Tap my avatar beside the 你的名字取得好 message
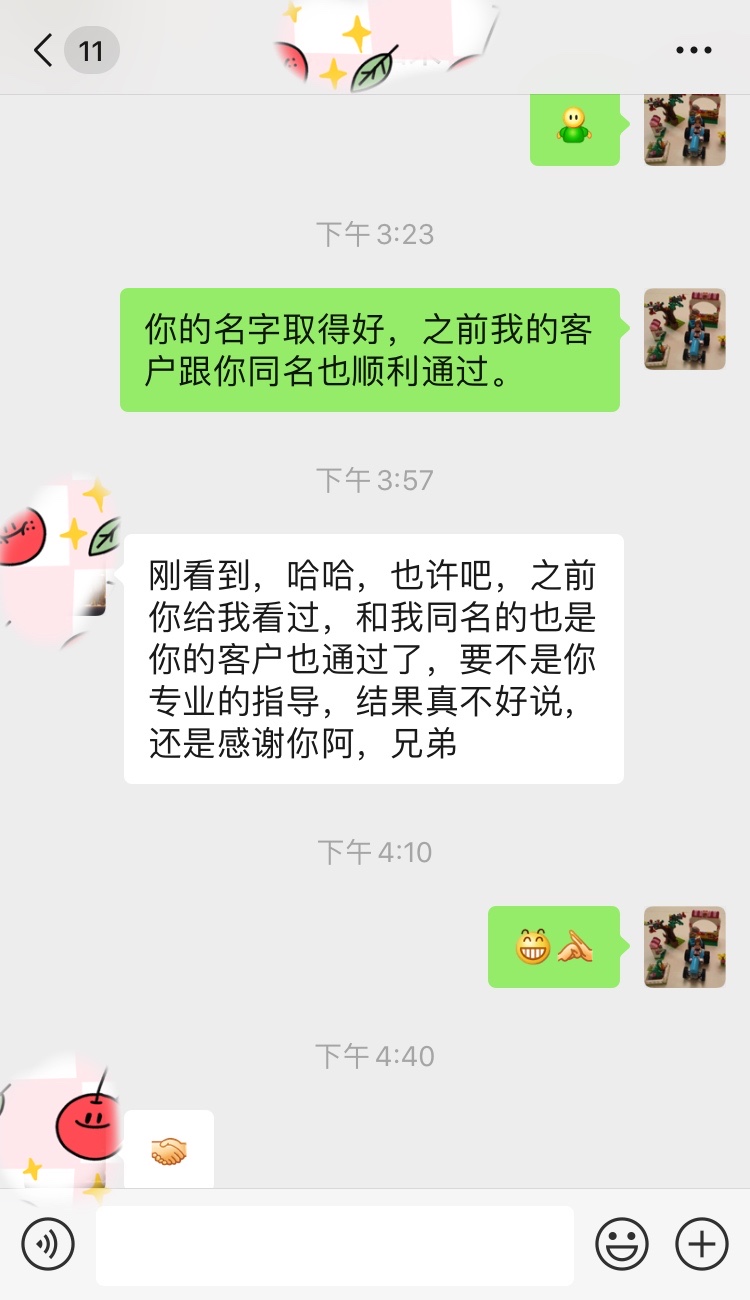750x1300 pixels. [685, 329]
